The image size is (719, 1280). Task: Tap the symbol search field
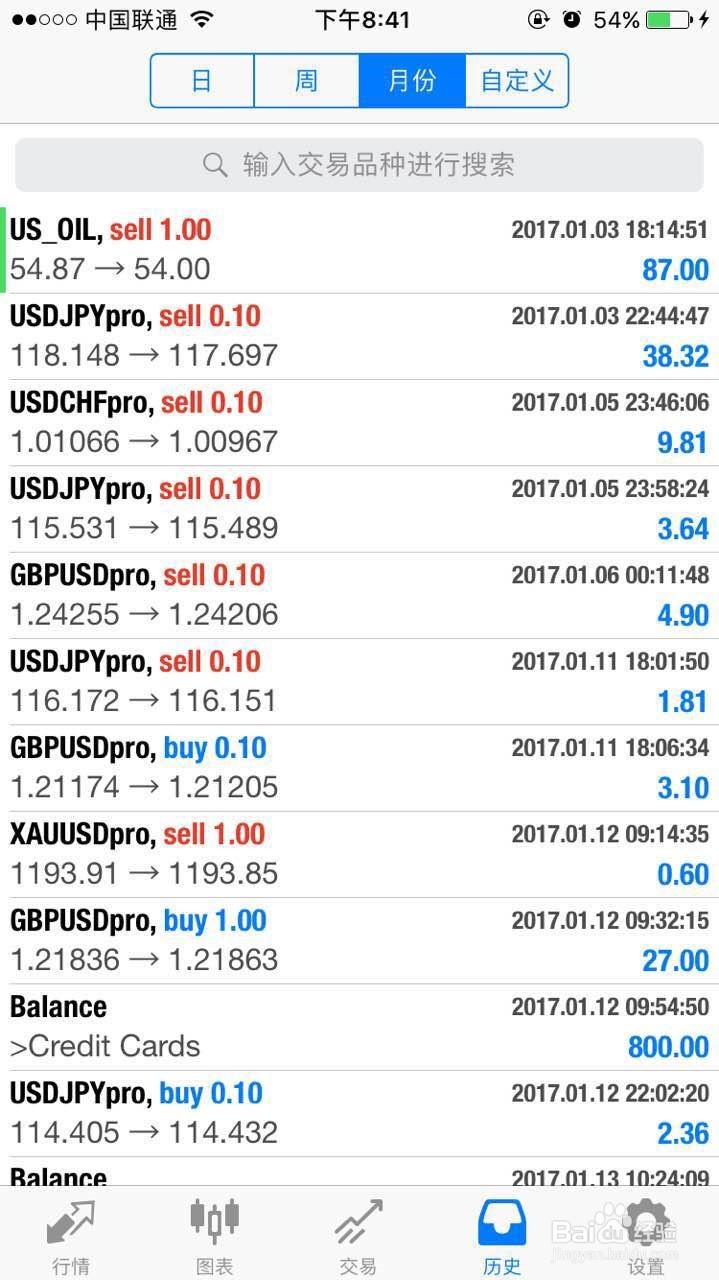tap(359, 165)
